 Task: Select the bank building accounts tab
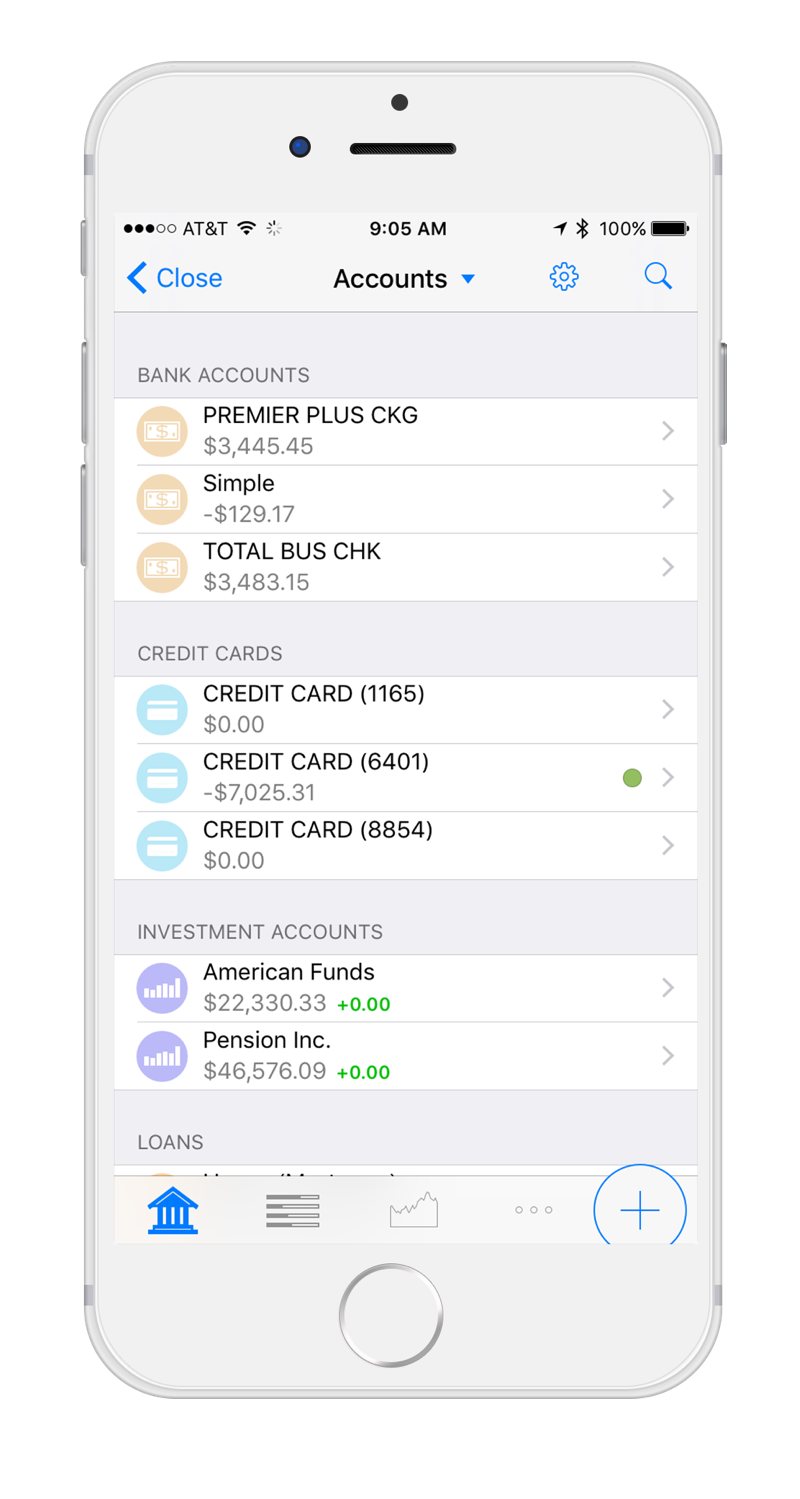click(x=173, y=1210)
